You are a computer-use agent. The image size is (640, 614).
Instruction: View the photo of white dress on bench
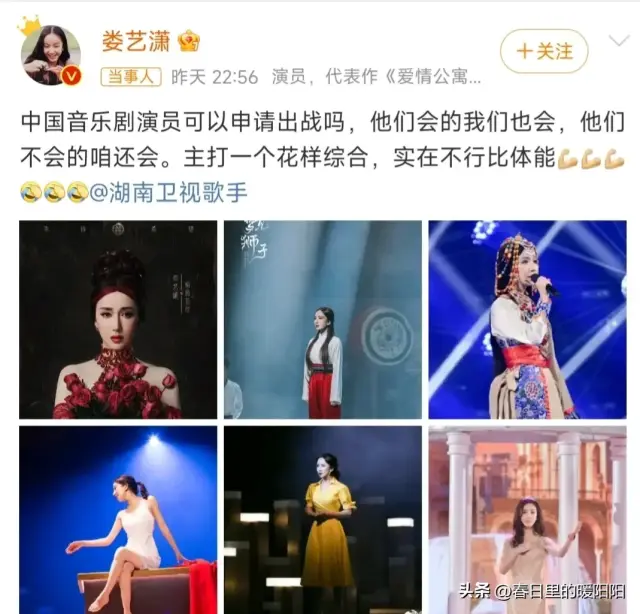(118, 520)
